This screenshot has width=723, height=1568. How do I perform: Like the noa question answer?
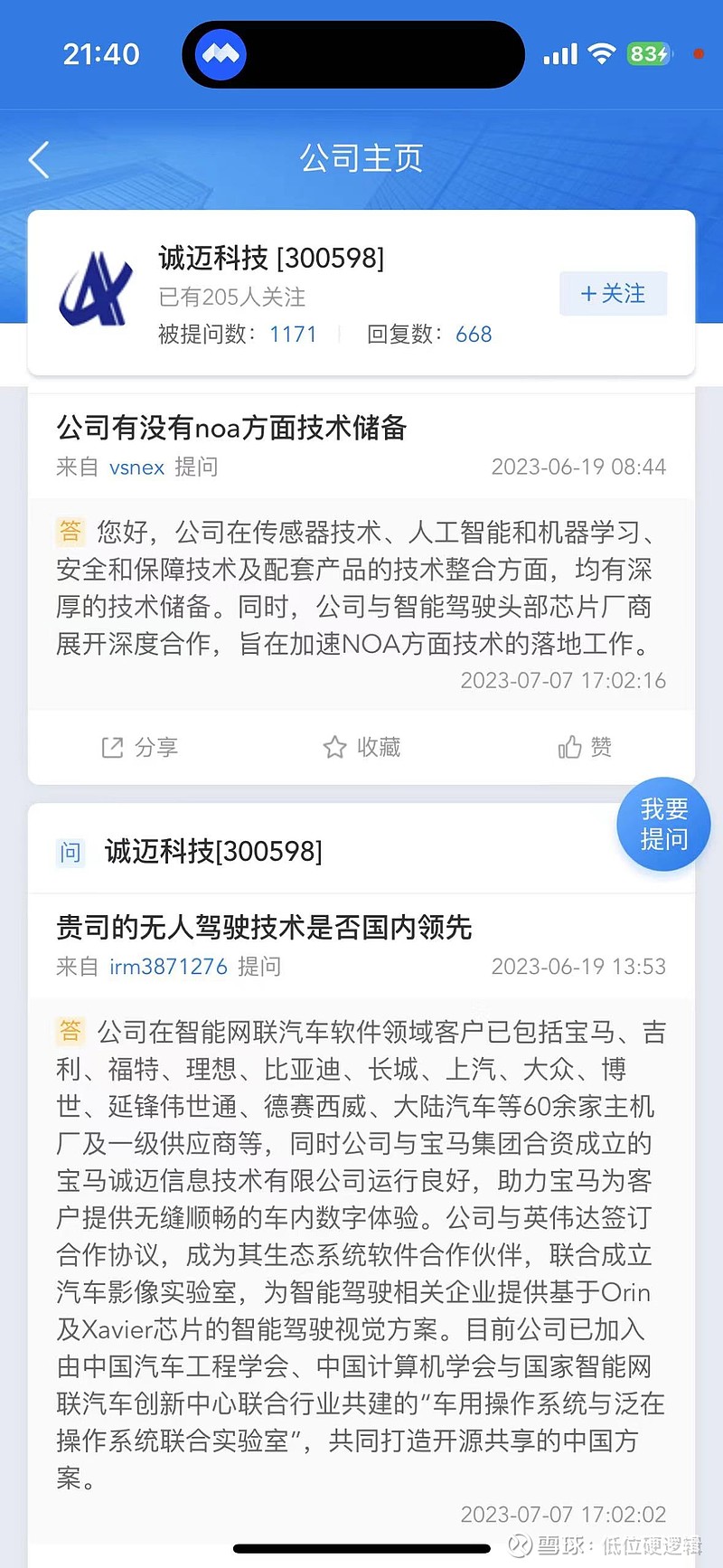(585, 747)
